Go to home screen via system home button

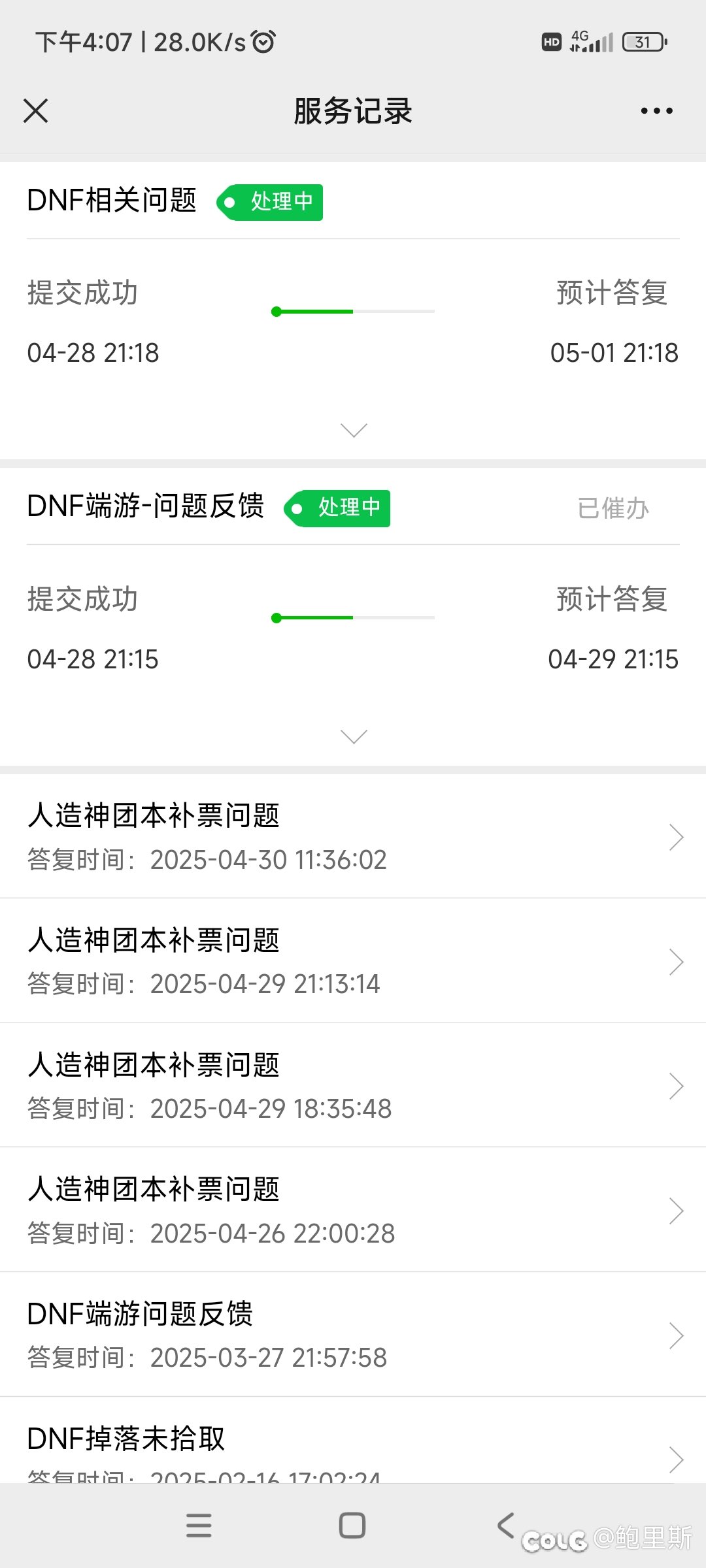(x=352, y=1526)
